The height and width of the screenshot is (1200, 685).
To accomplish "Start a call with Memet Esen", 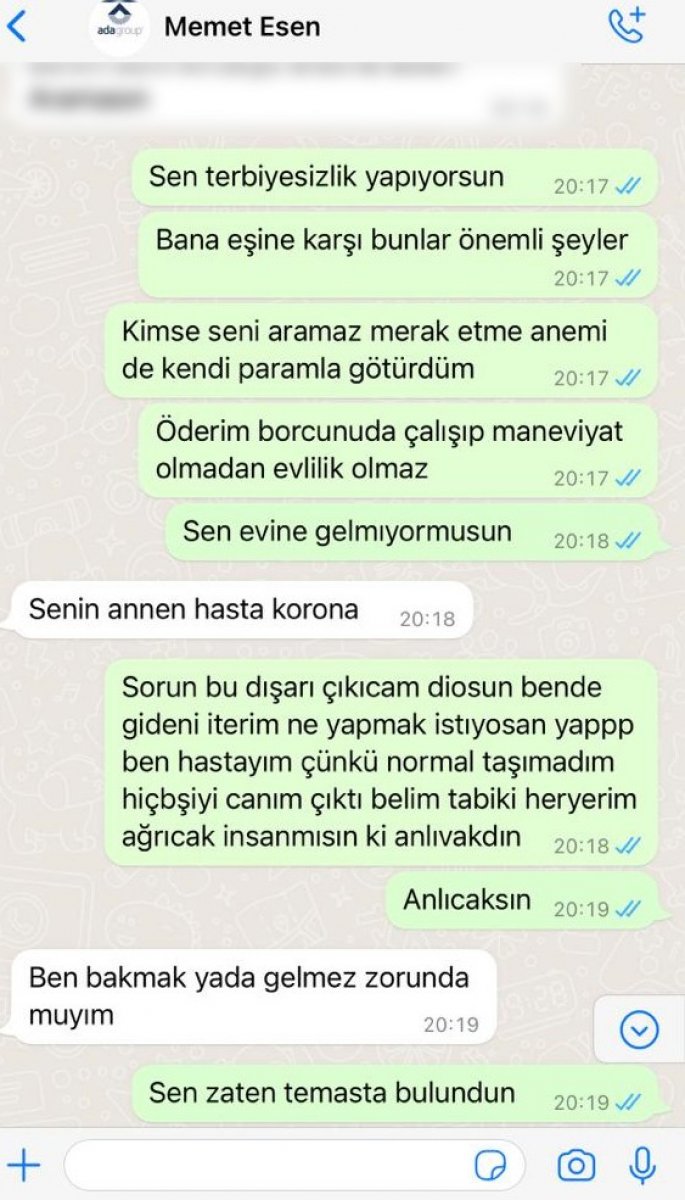I will [x=627, y=26].
